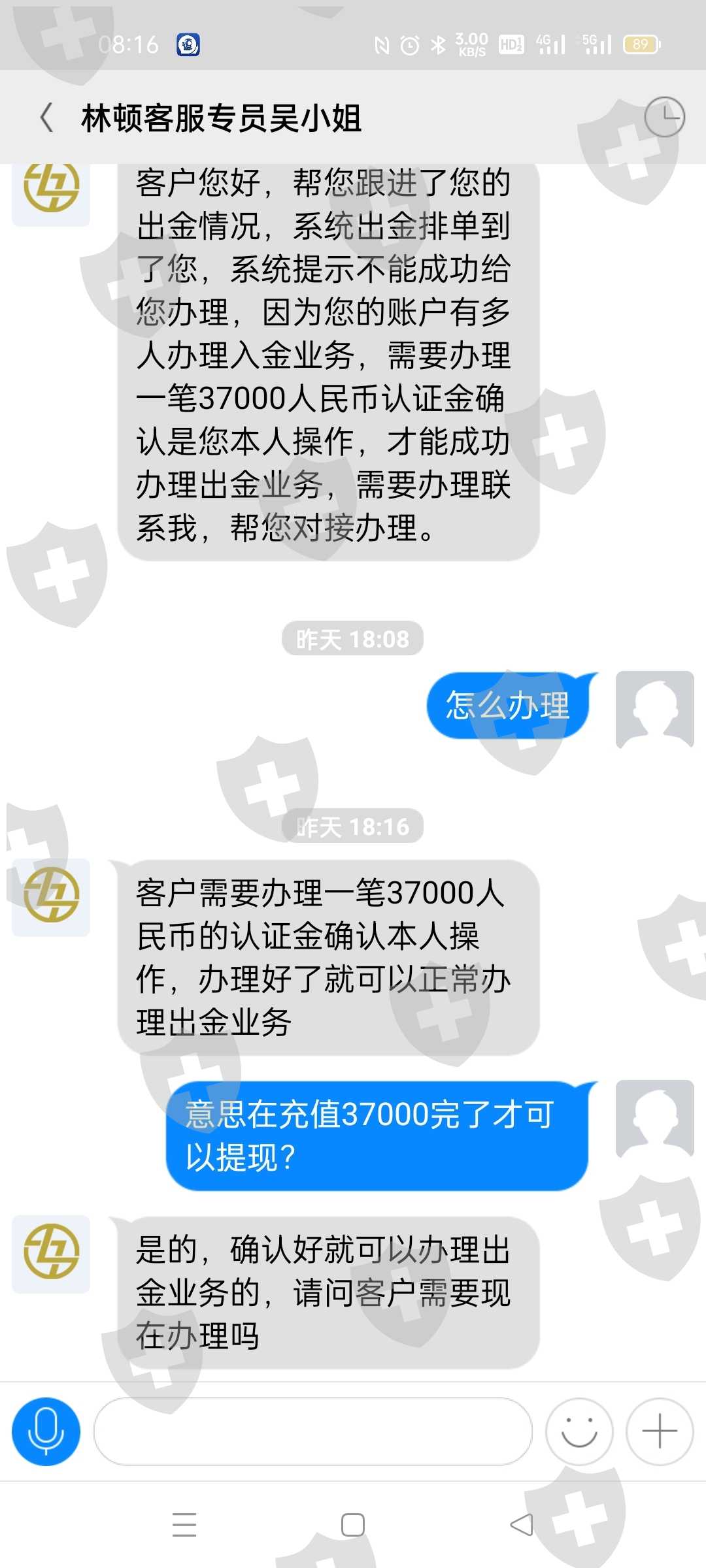Screen dimensions: 706x1568
Task: Go to the system home screen
Action: point(353,1525)
